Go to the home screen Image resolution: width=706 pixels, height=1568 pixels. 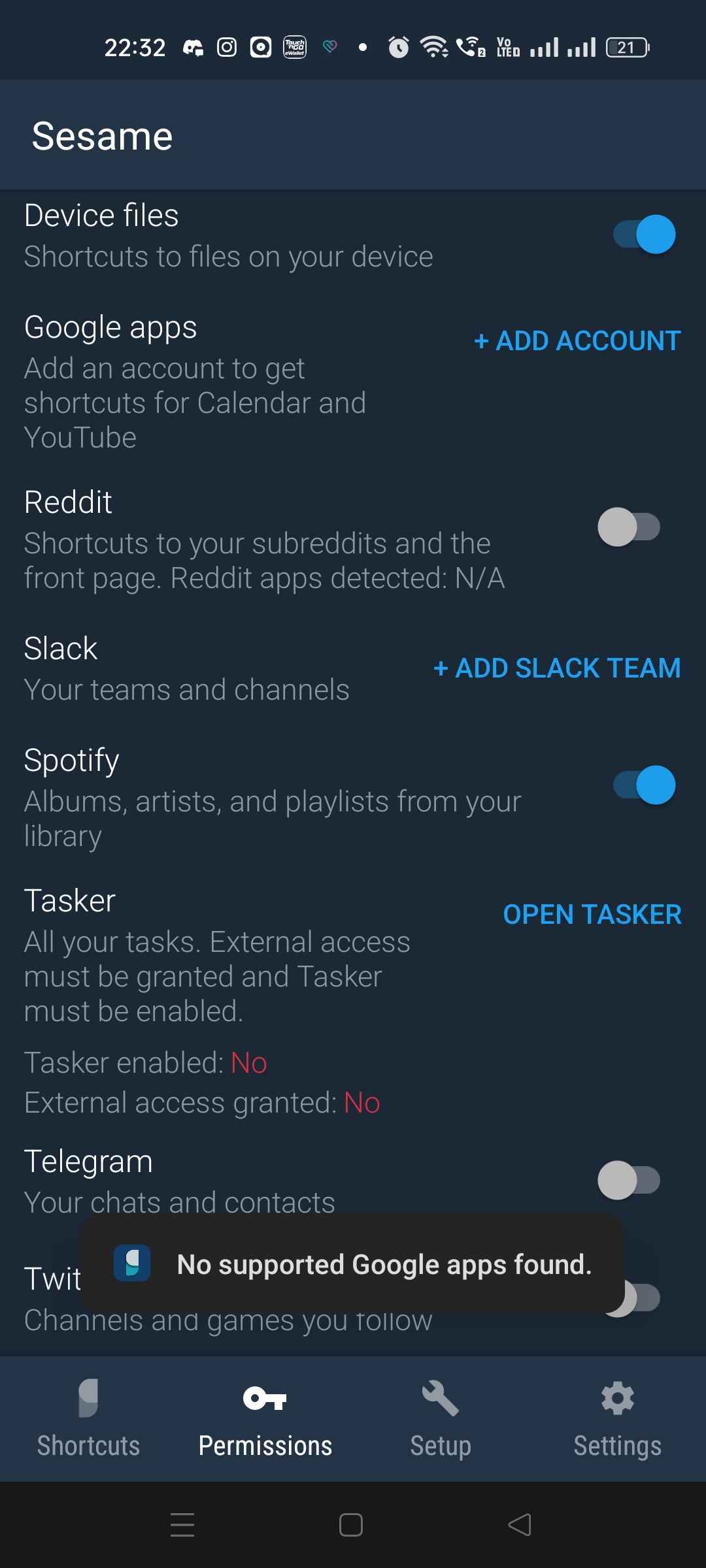351,1525
